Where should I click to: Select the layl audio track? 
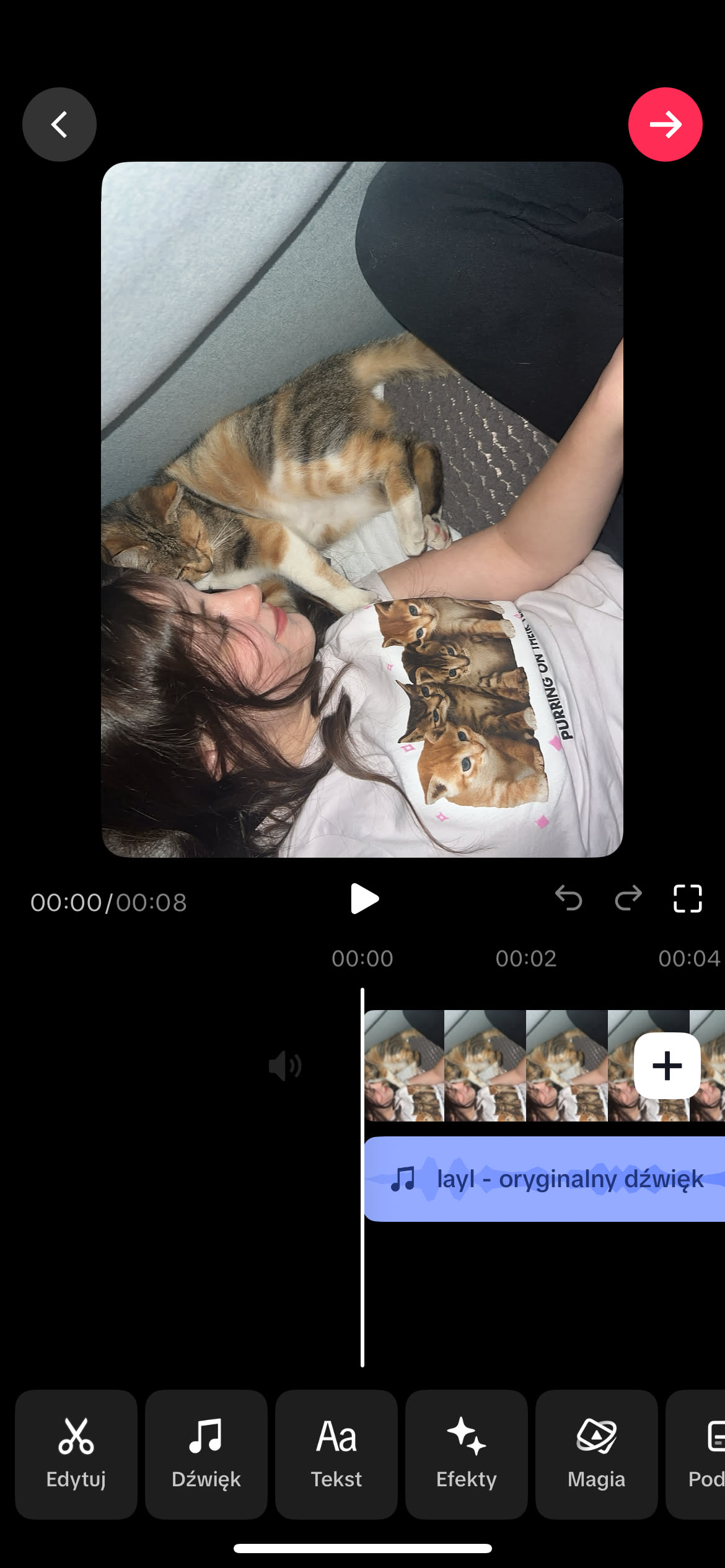(545, 1179)
